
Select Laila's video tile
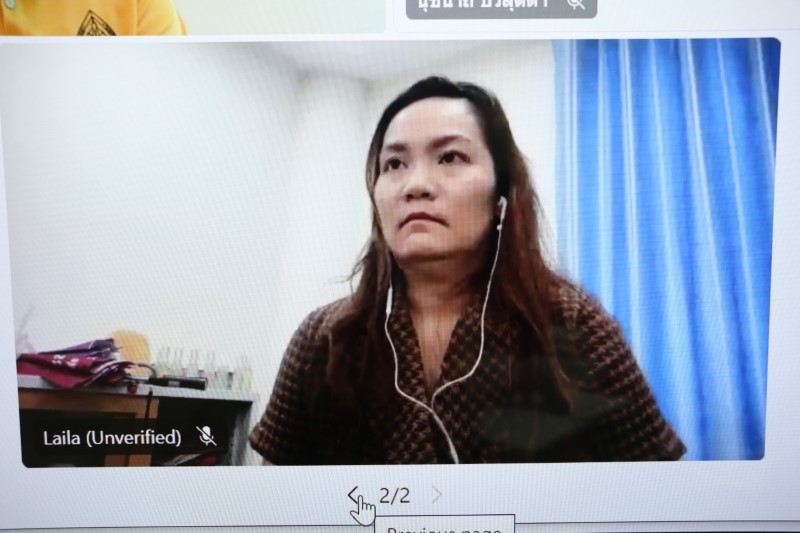click(400, 252)
